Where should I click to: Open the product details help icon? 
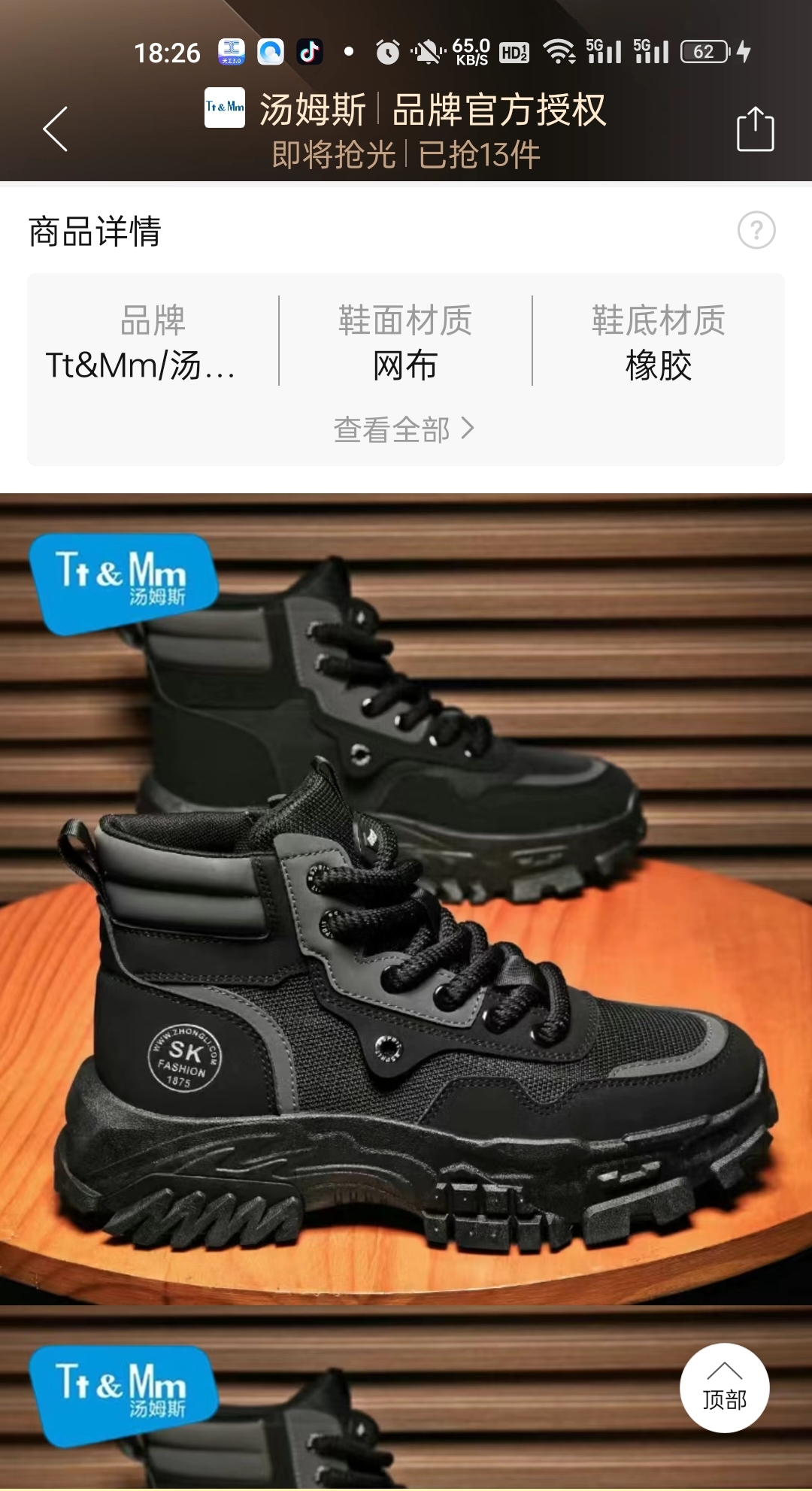tap(756, 230)
